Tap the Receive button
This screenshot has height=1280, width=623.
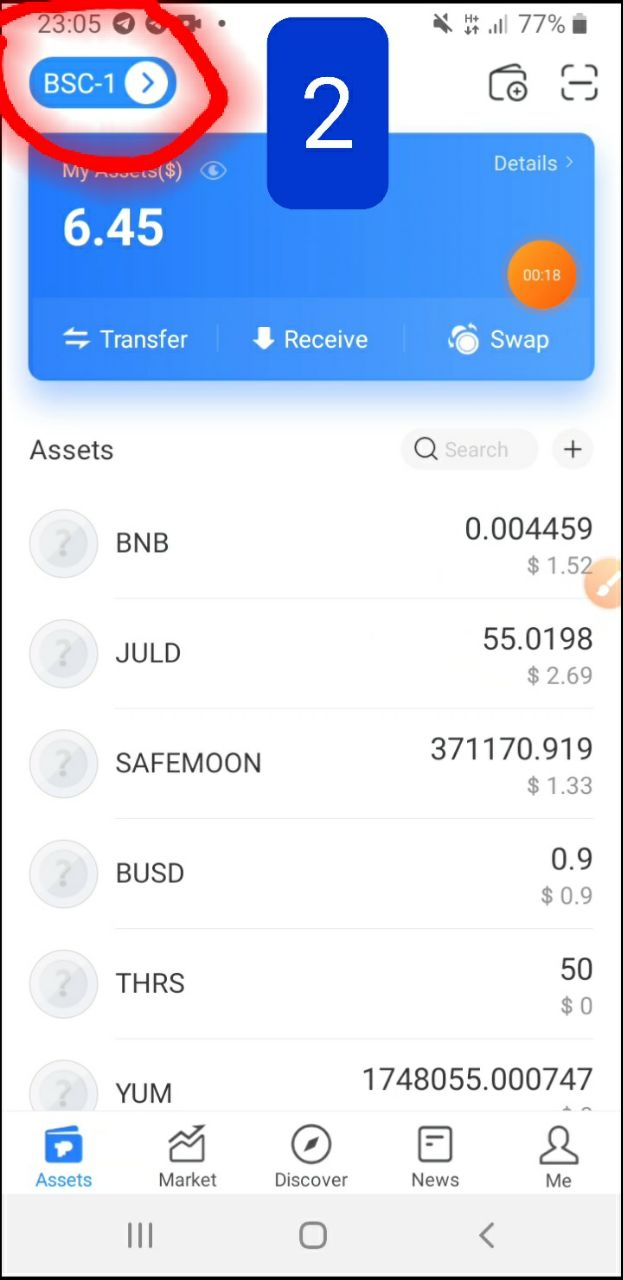coord(311,340)
